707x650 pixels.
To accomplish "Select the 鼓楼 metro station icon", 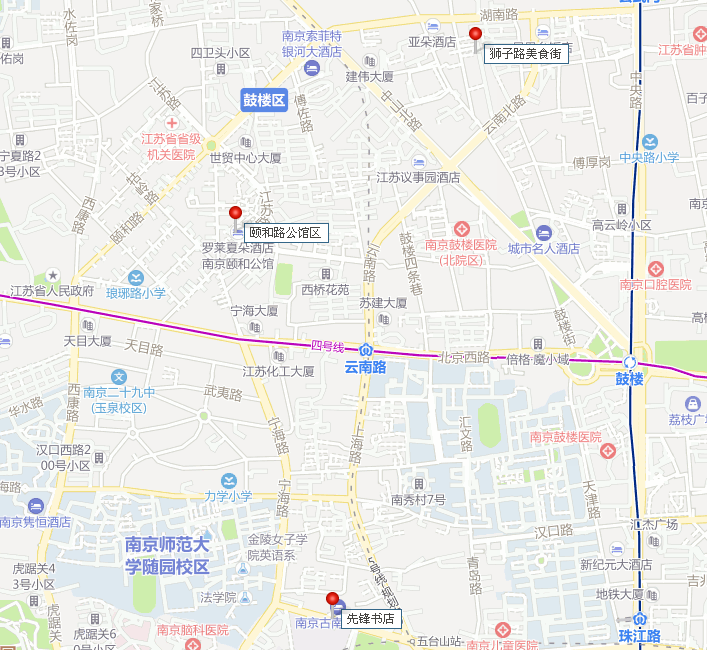I will click(x=630, y=362).
